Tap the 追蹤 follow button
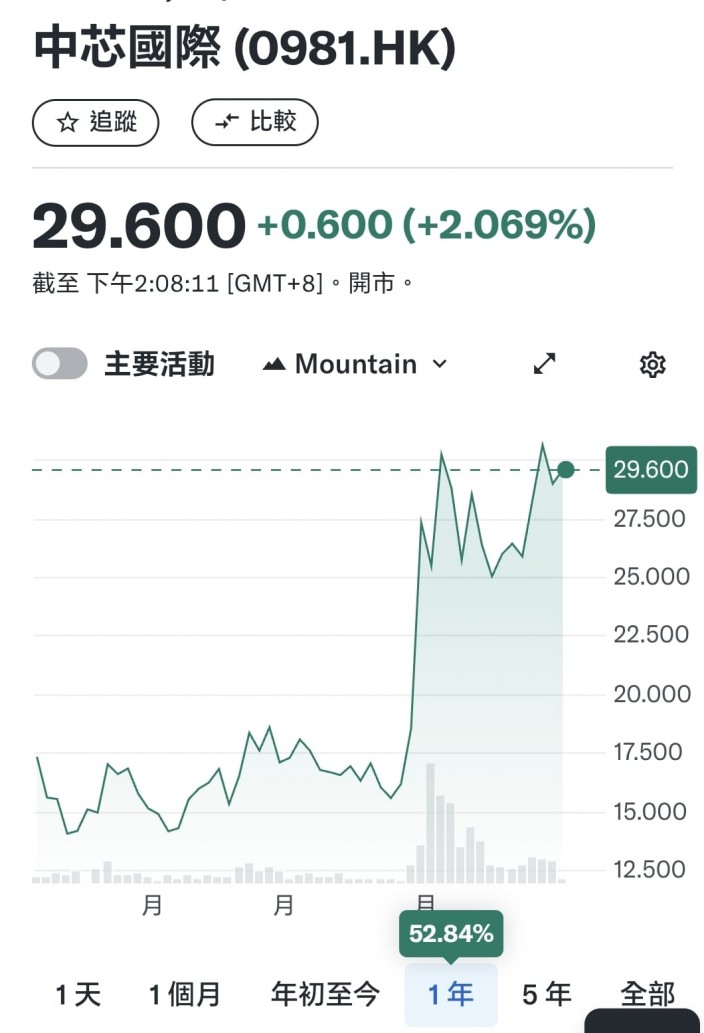Viewport: 704px width, 1033px height. click(95, 122)
